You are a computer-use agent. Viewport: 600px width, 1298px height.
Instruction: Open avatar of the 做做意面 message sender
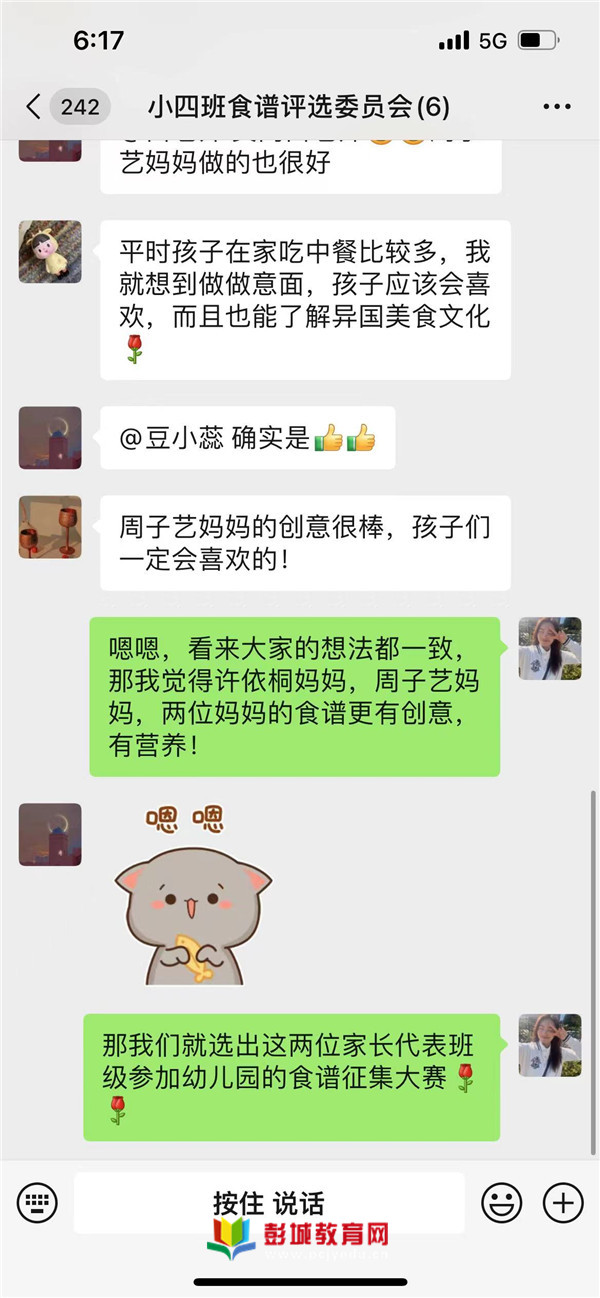point(50,252)
